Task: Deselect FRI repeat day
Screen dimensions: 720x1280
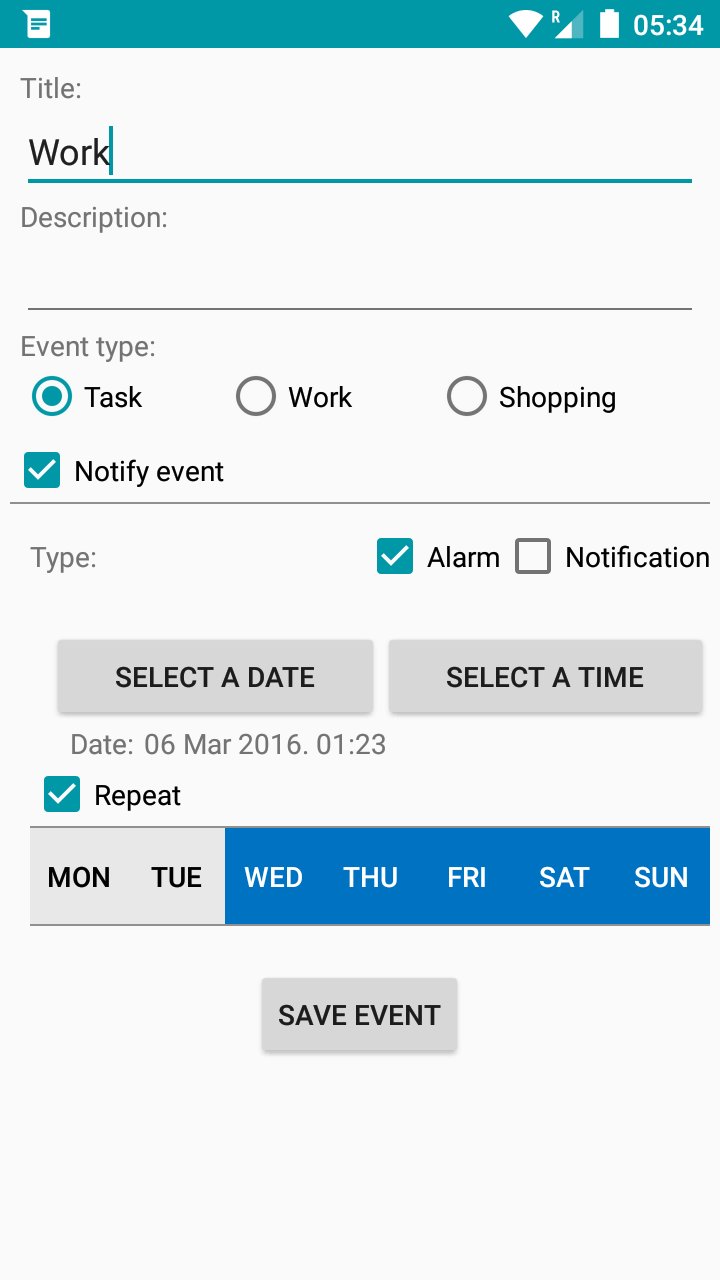Action: click(x=467, y=877)
